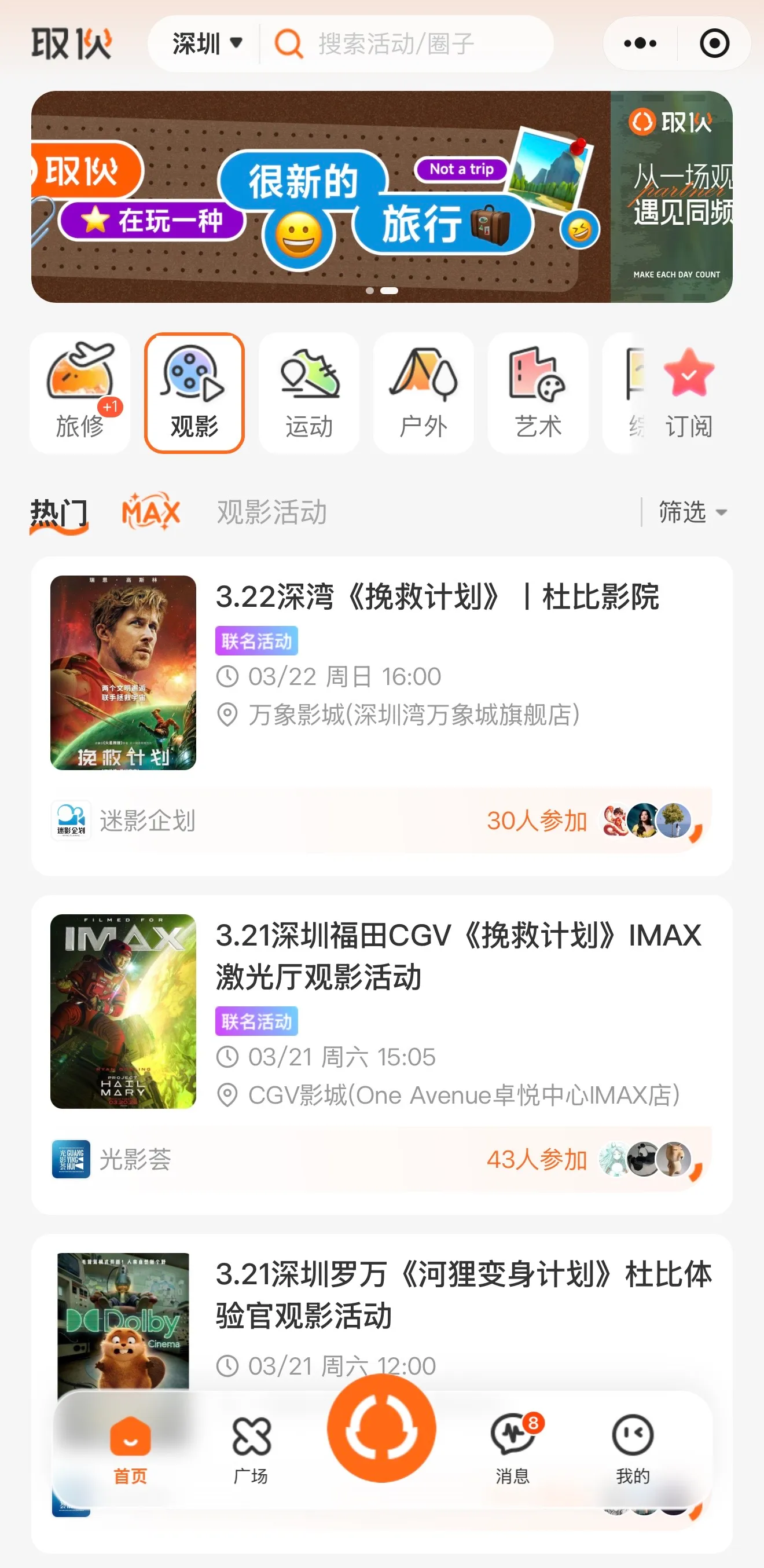The image size is (764, 1568).
Task: Close the mini program via the circle button
Action: 714,44
